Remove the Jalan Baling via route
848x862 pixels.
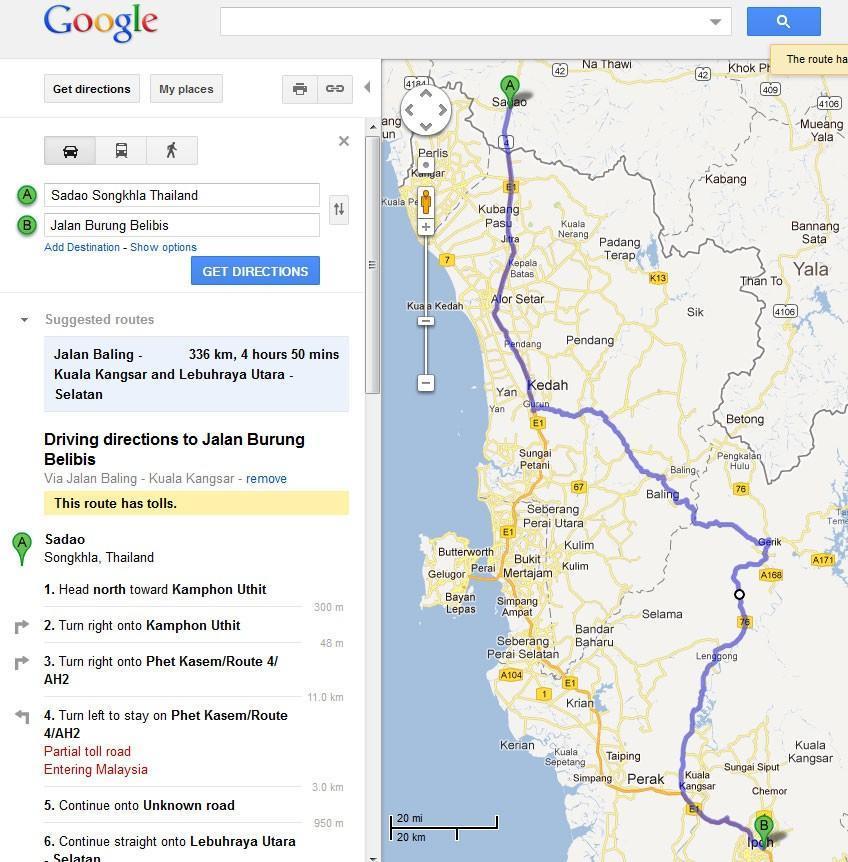[x=266, y=479]
